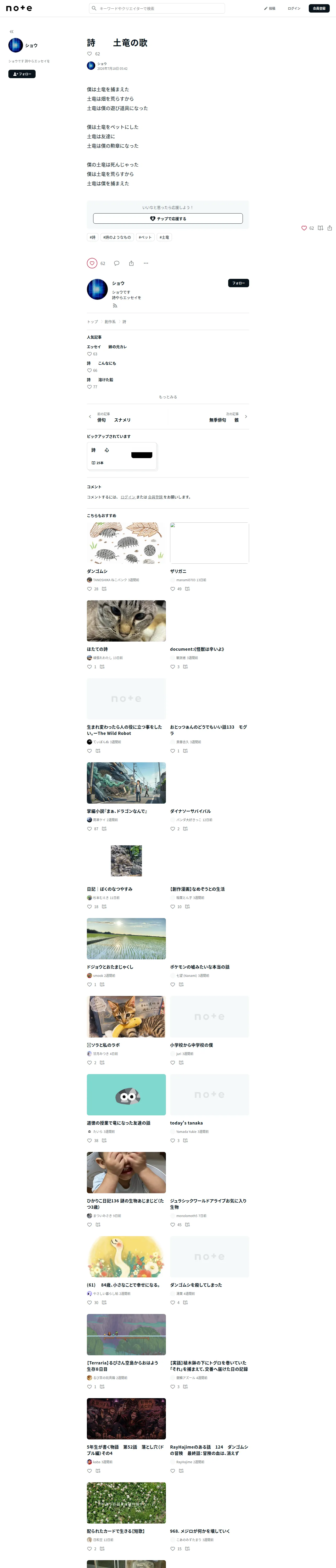Viewport: 336px width, 1568px height.
Task: Open the ダンゴムシ recommended article
Action: (x=126, y=557)
